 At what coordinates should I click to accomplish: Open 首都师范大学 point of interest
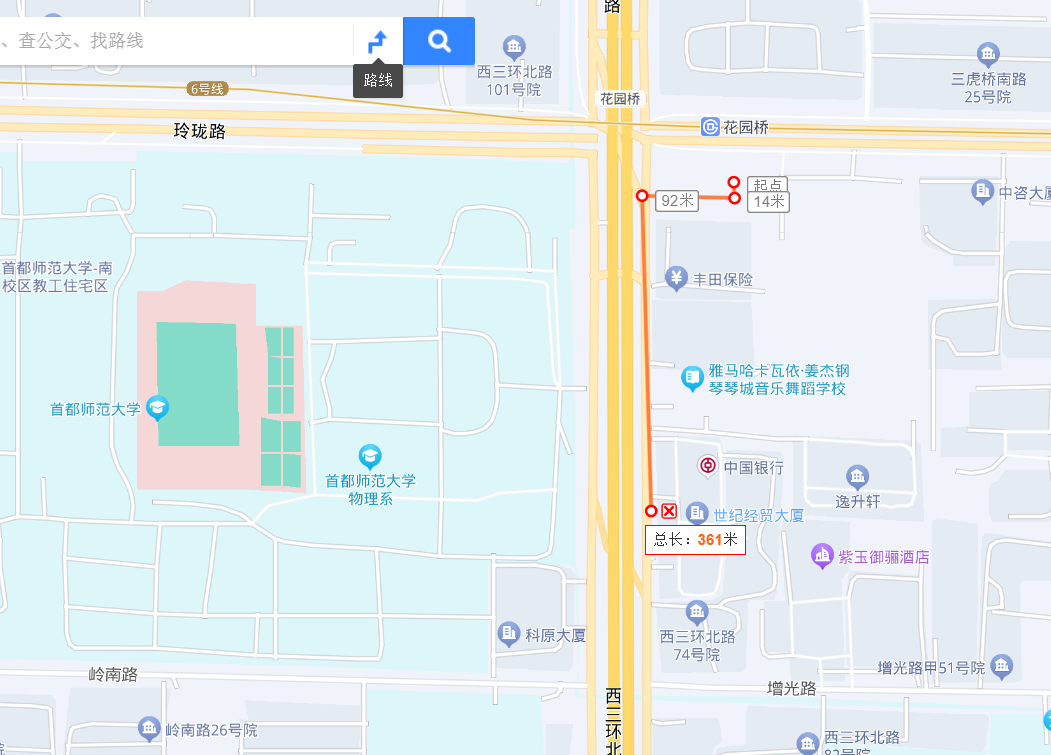click(x=157, y=408)
